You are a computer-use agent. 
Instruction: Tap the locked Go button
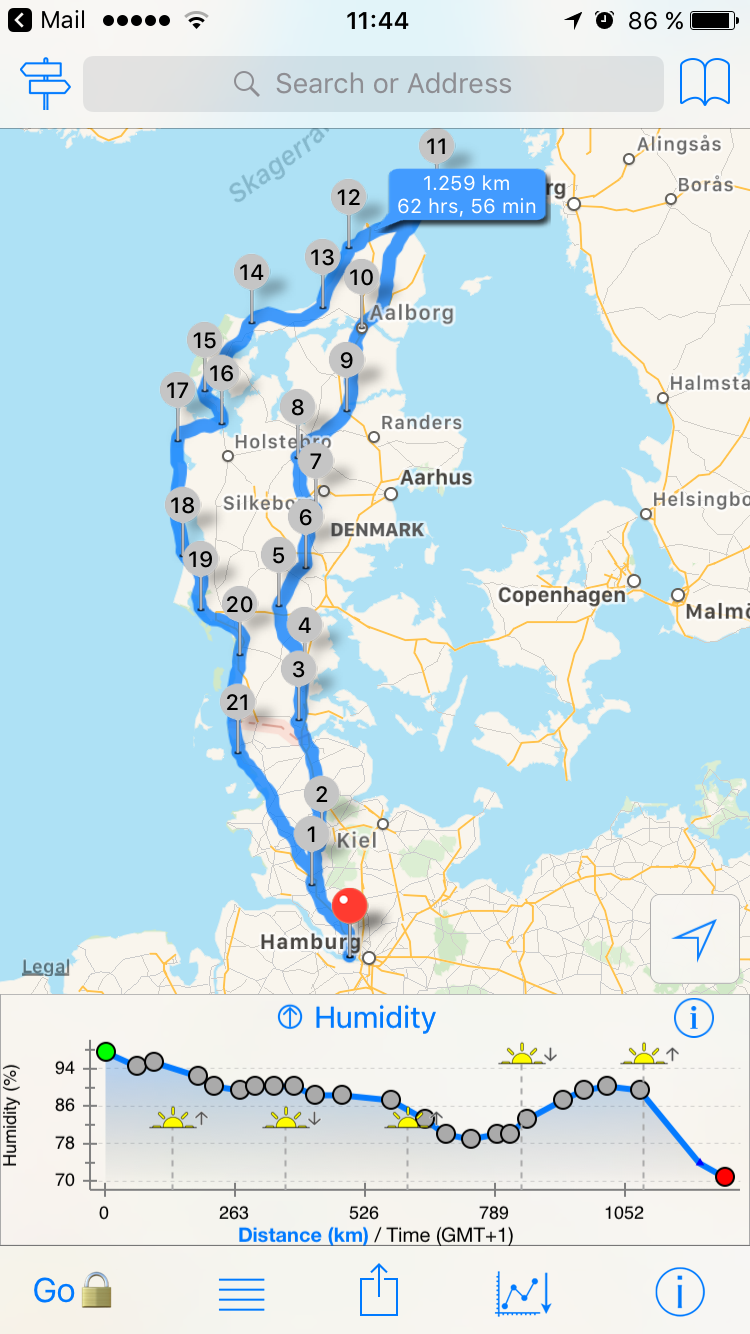(70, 1291)
